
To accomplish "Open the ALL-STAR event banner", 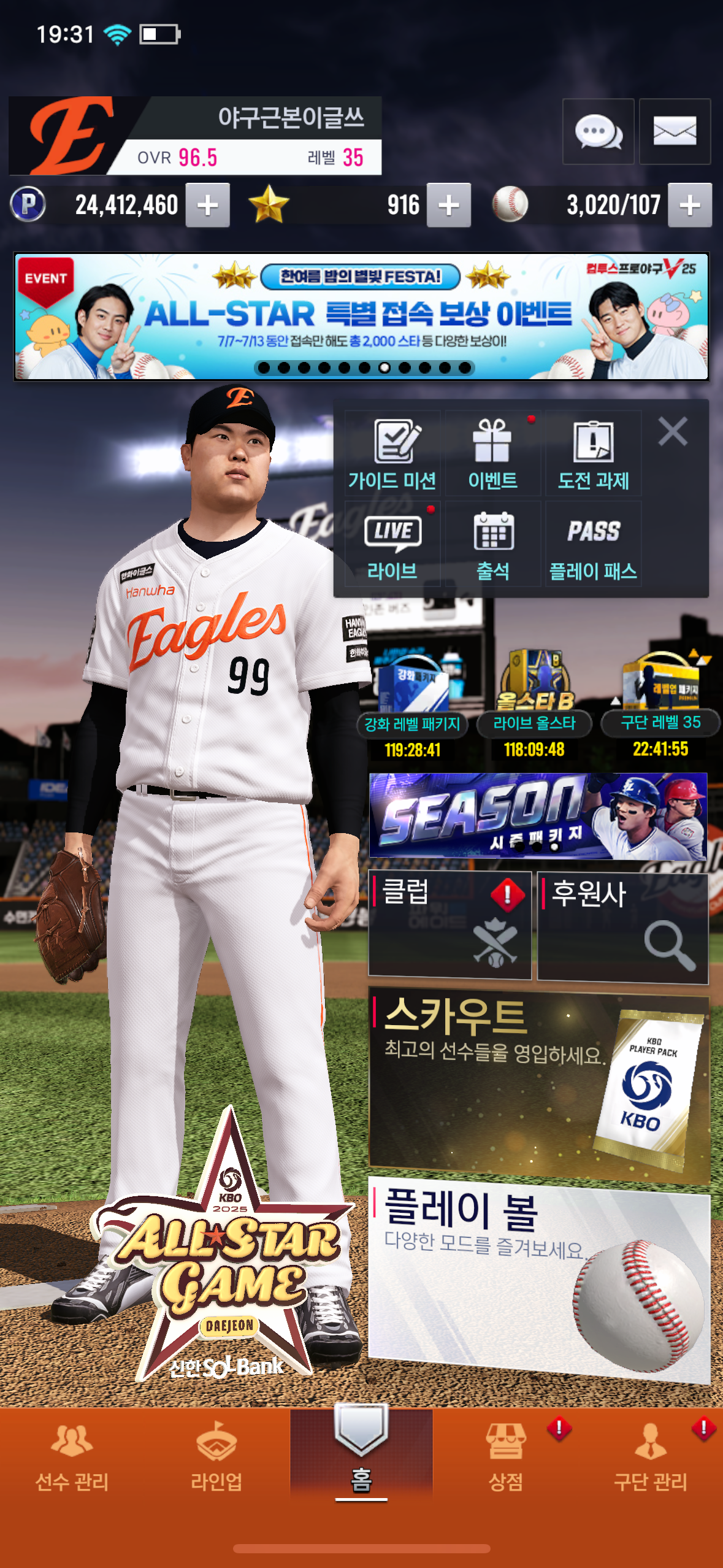I will pyautogui.click(x=361, y=317).
